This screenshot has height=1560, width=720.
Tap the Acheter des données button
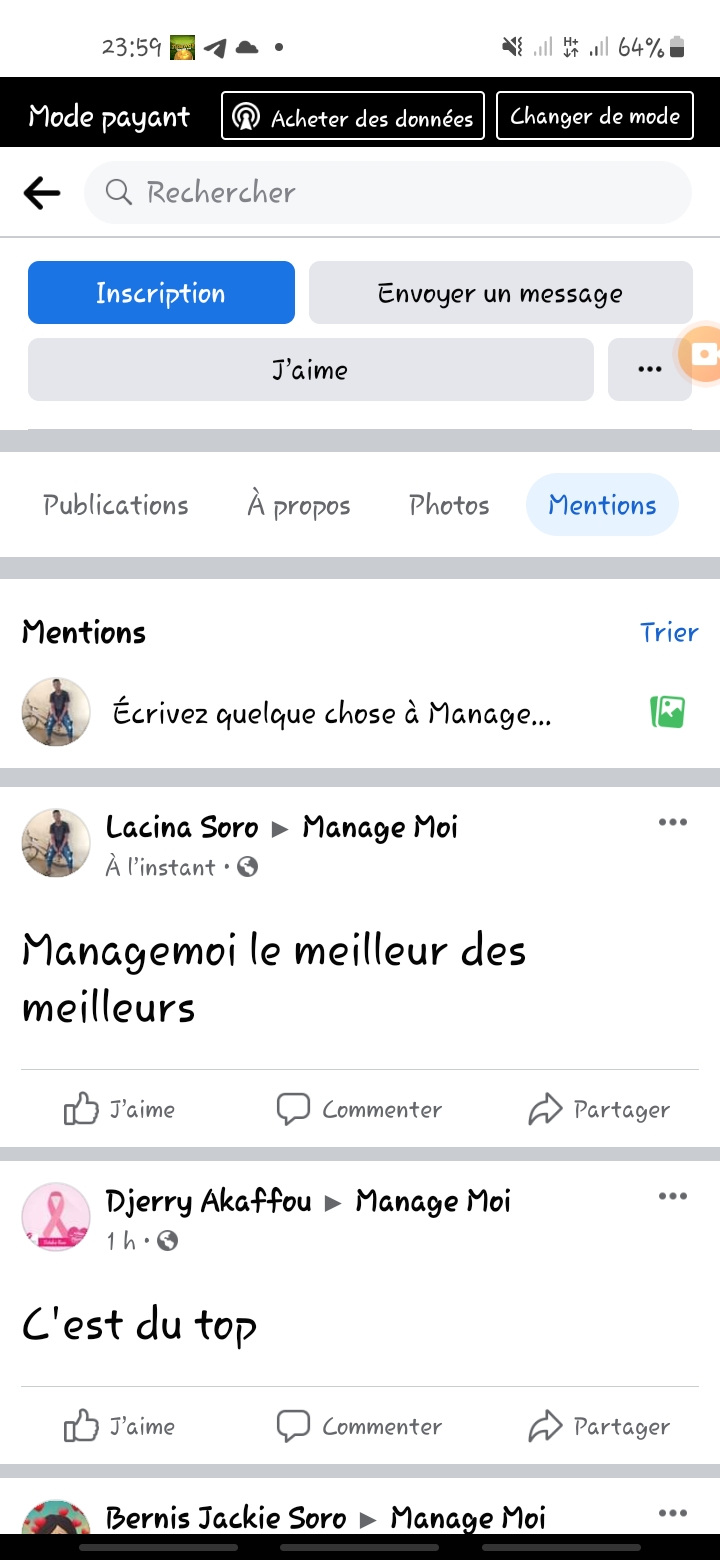[353, 116]
